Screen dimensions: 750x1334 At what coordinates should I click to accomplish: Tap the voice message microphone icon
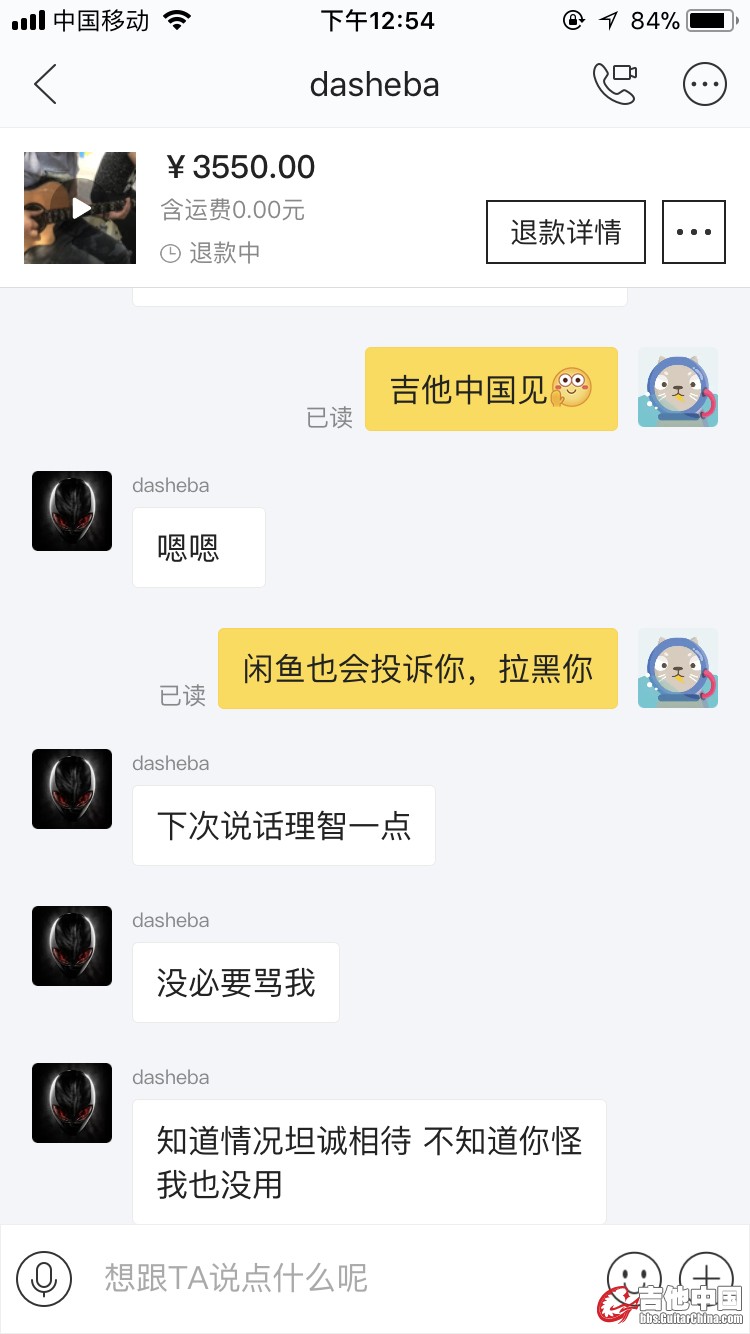tap(44, 1278)
